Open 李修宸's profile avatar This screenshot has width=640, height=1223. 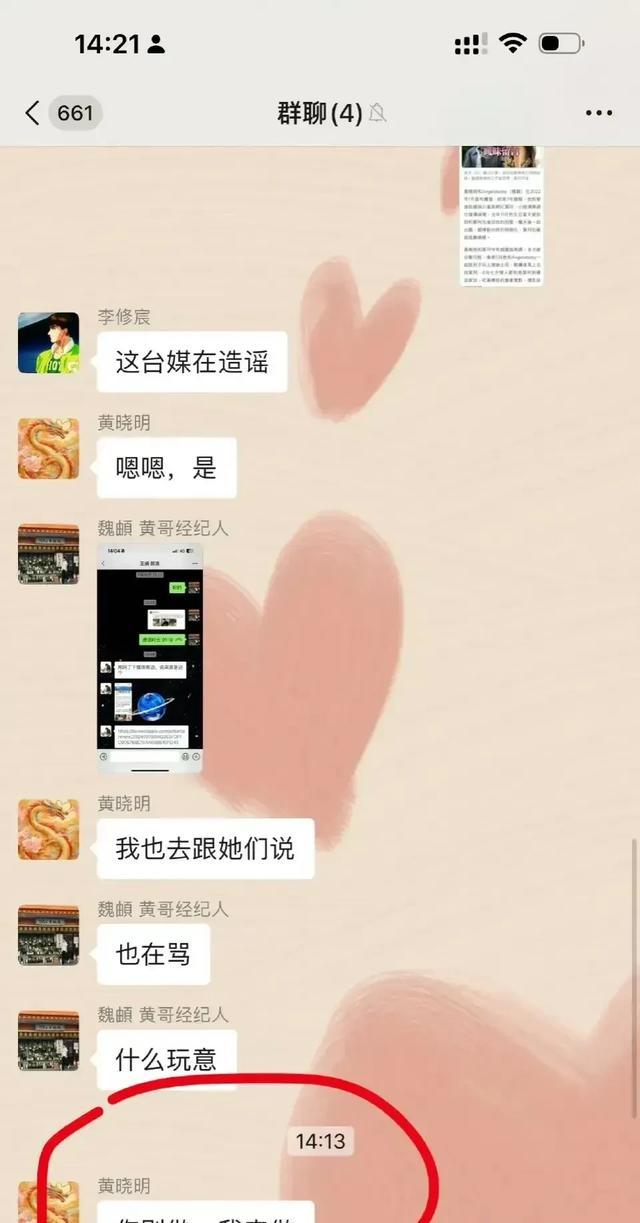[x=48, y=343]
